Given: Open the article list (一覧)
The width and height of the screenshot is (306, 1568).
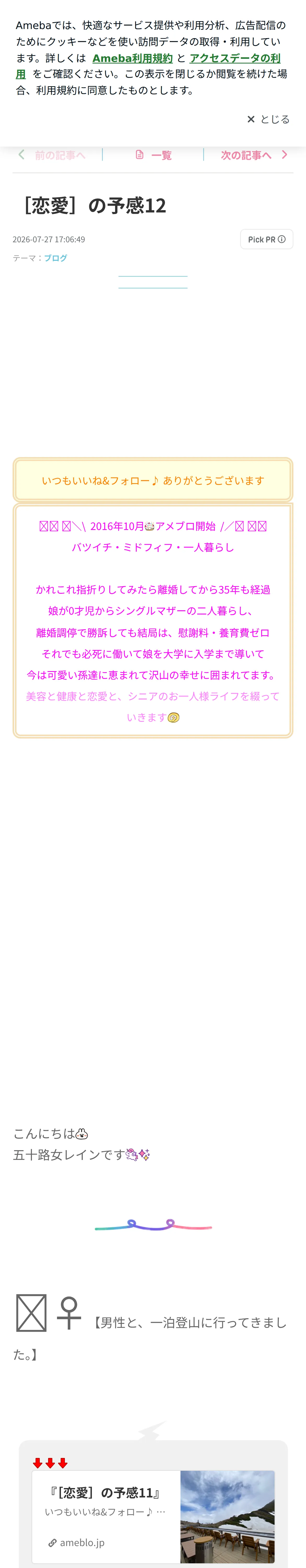Looking at the screenshot, I should tap(153, 155).
